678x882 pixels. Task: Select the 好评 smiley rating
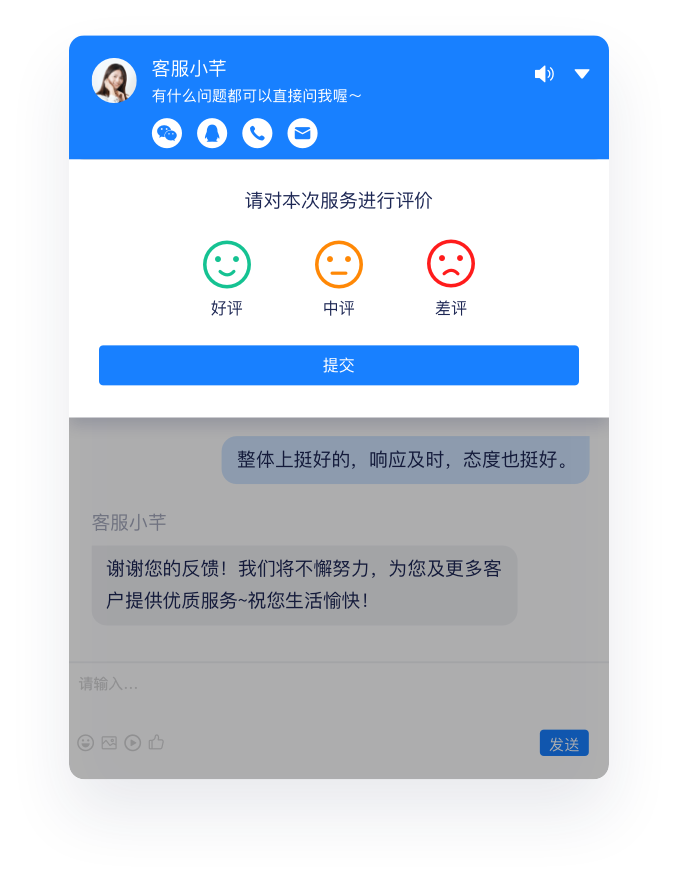point(227,265)
